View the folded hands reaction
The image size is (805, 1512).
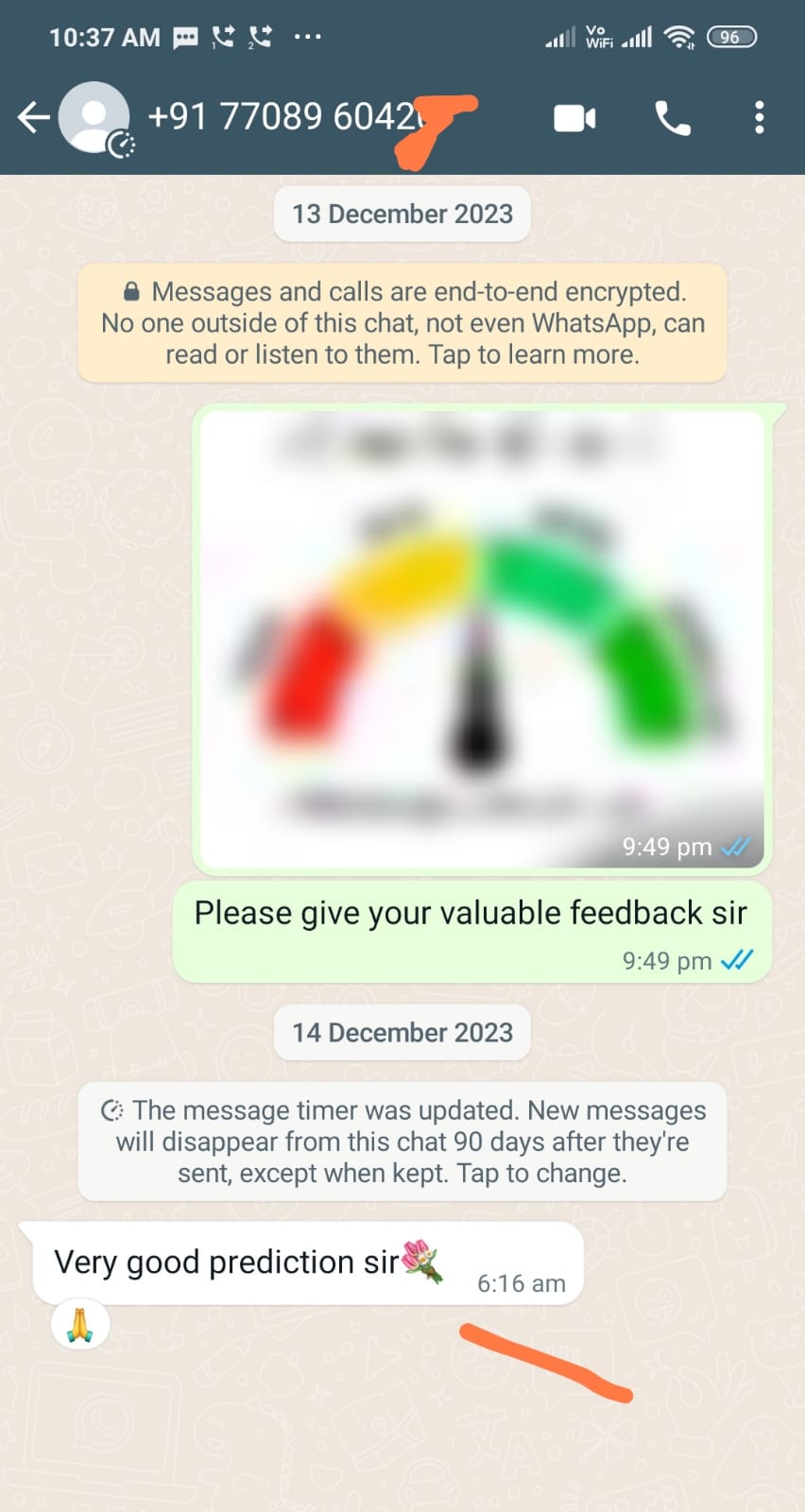[80, 1325]
